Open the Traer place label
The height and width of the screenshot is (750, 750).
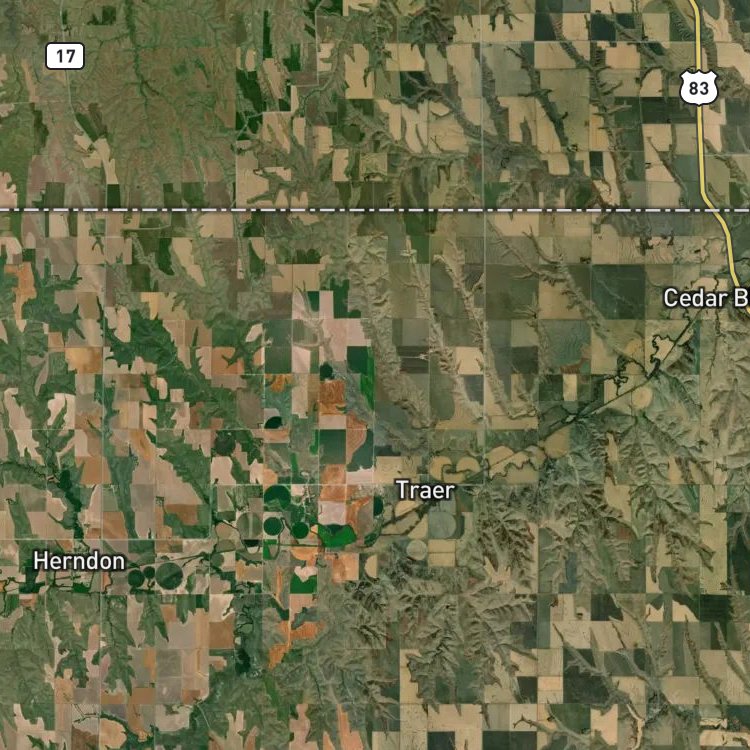click(426, 491)
